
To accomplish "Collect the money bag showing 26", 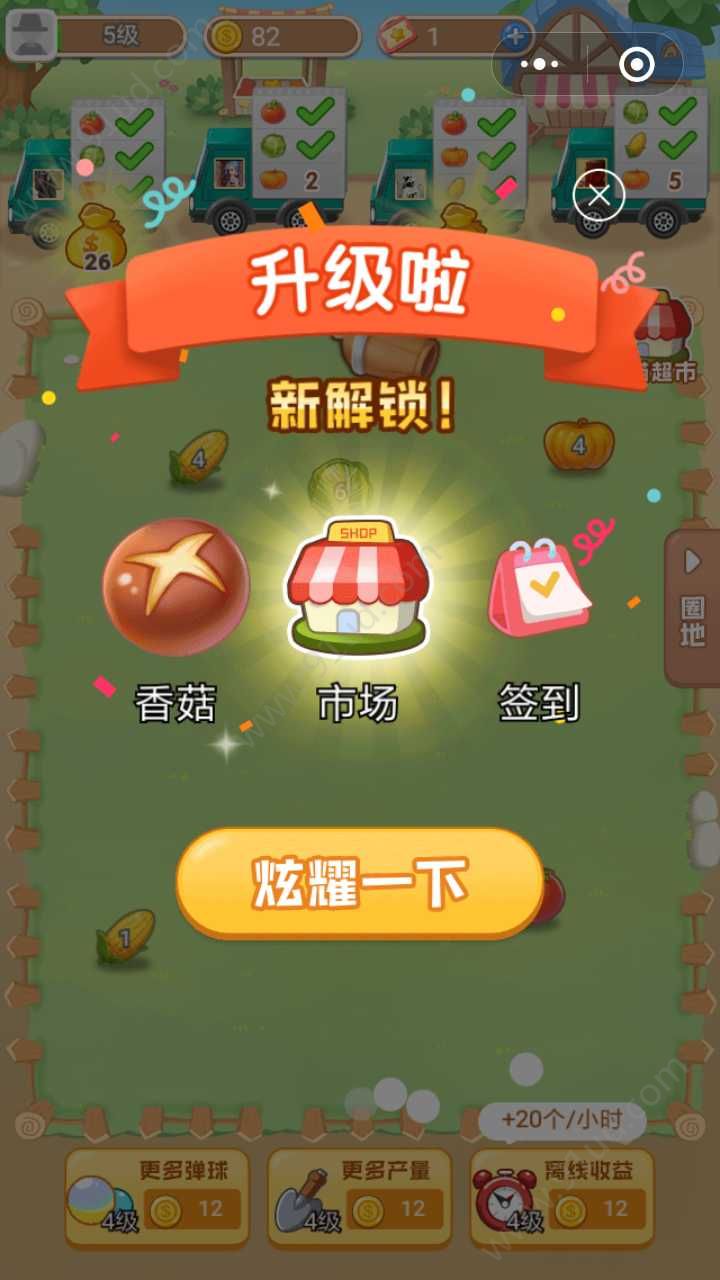I will point(96,240).
